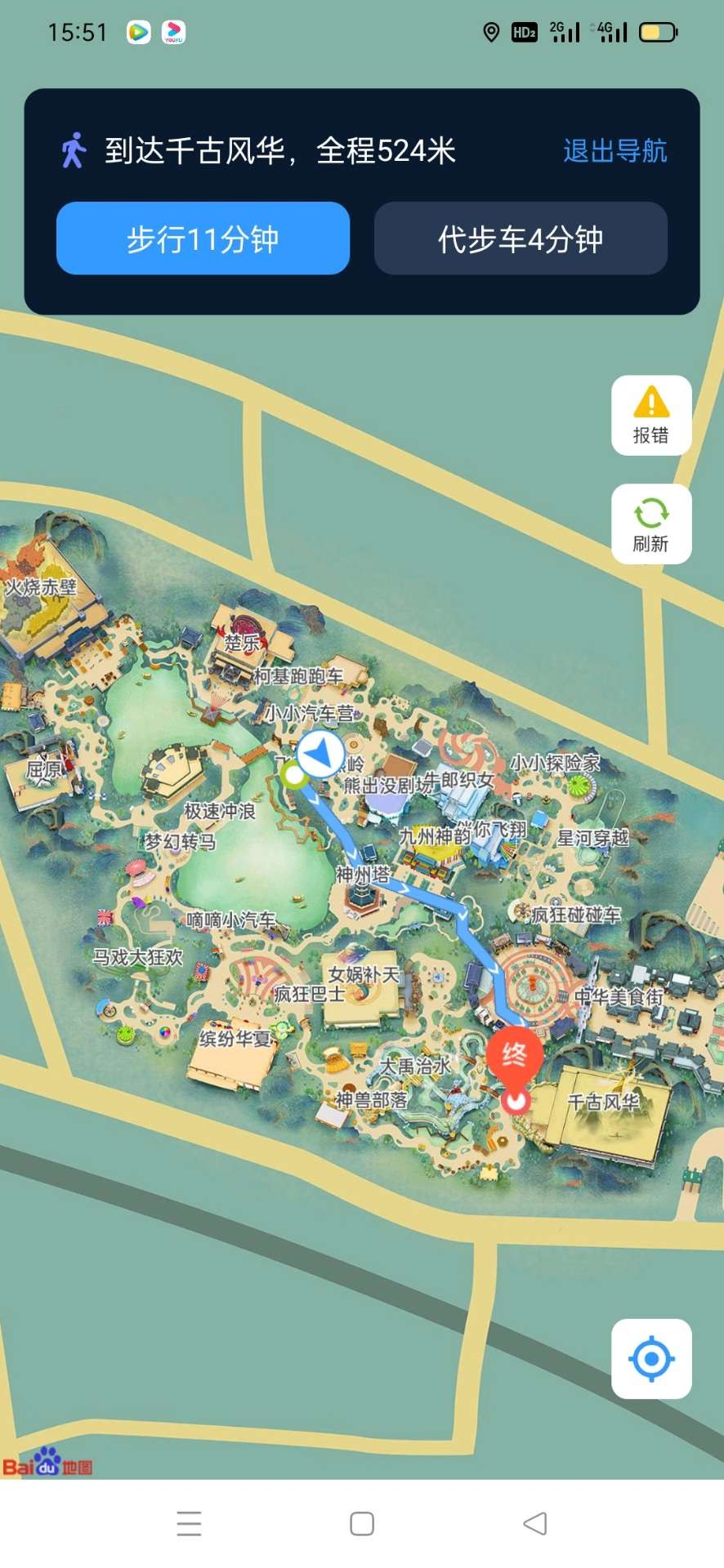Image resolution: width=724 pixels, height=1568 pixels.
Task: Refresh the map with 刷新
Action: 651,523
